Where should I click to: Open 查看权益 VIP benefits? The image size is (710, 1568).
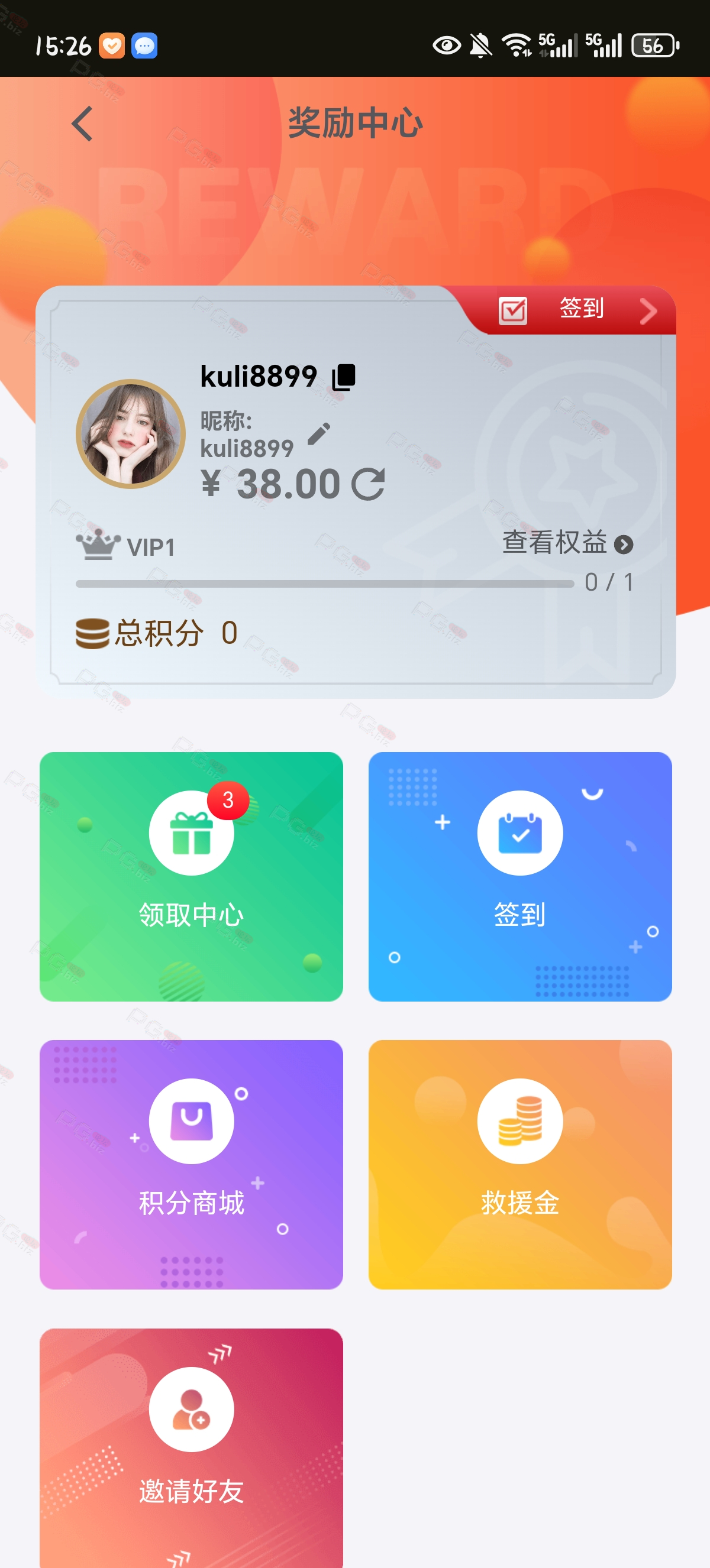pos(566,542)
